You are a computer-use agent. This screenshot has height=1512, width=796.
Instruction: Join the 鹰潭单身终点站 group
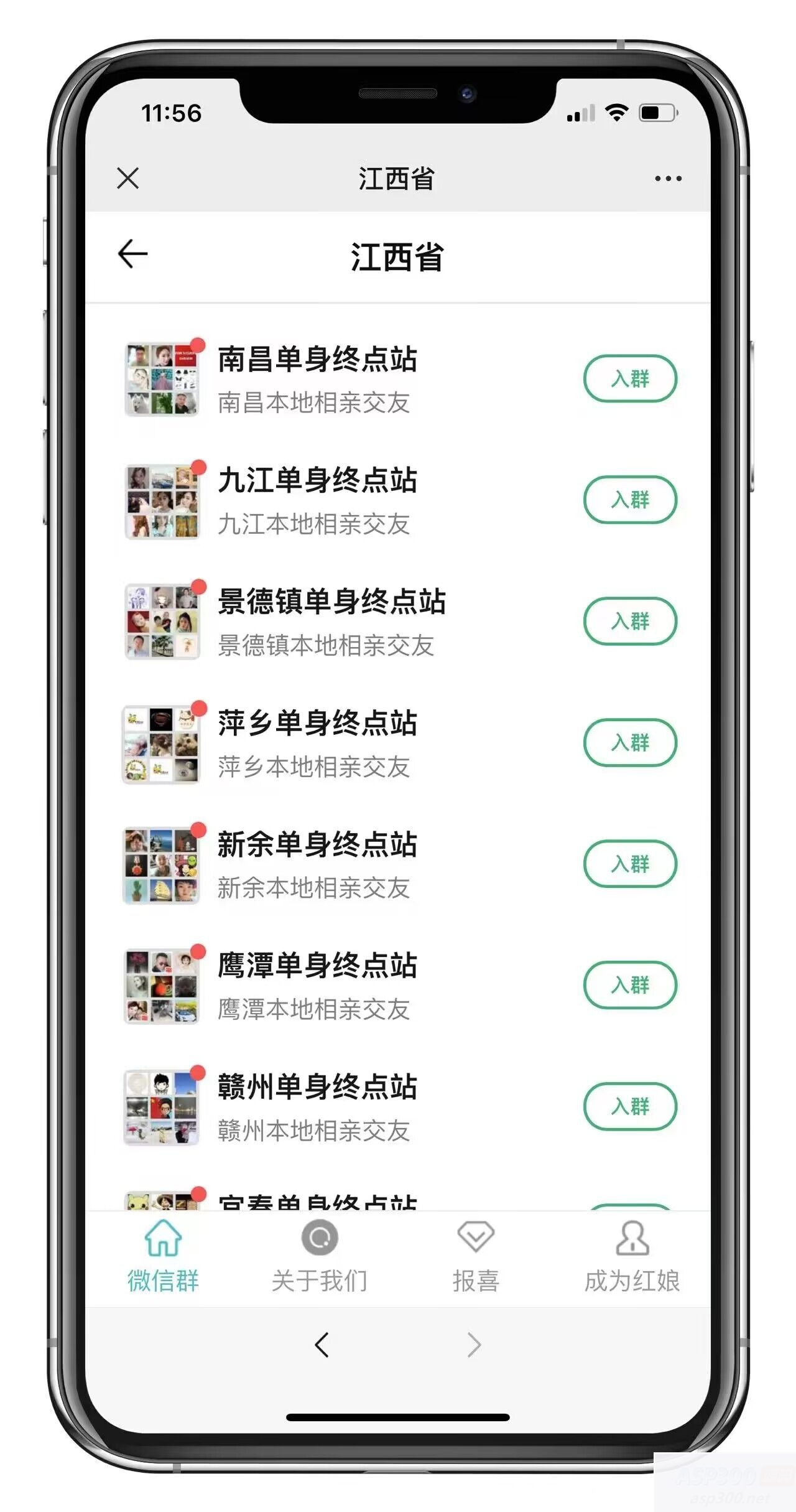630,985
